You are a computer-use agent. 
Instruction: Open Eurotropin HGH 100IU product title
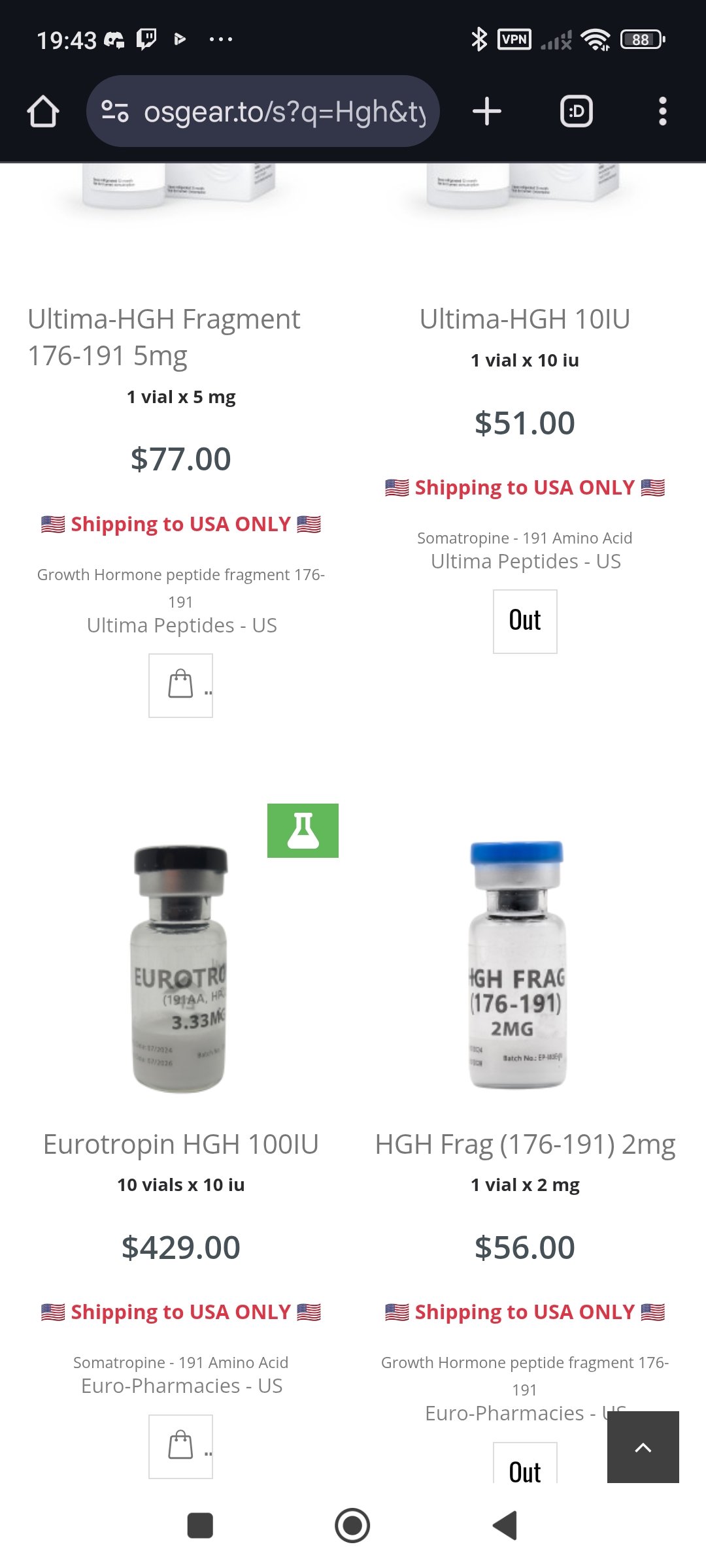180,1145
